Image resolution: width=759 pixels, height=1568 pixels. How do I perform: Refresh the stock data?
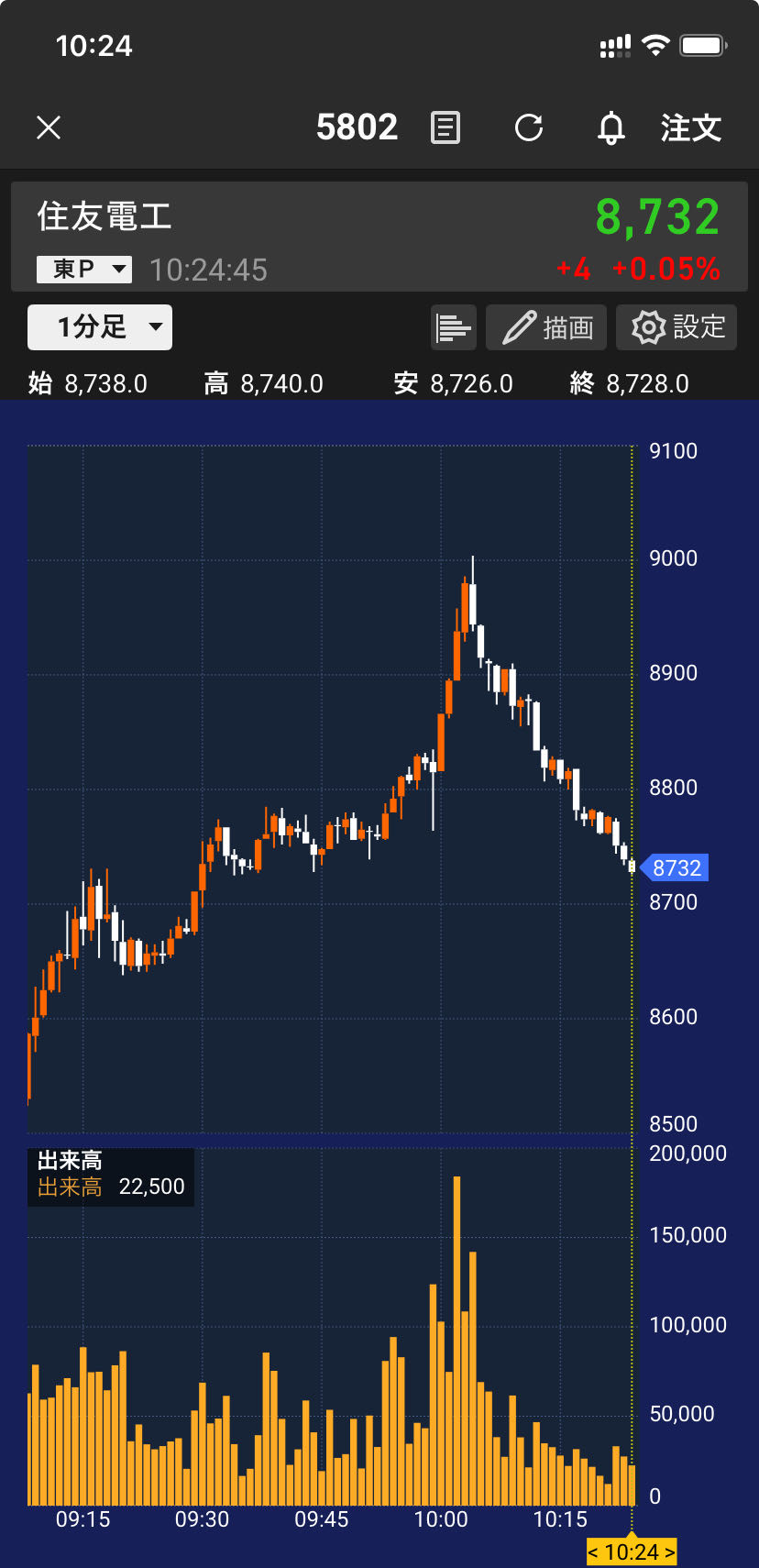click(x=529, y=127)
